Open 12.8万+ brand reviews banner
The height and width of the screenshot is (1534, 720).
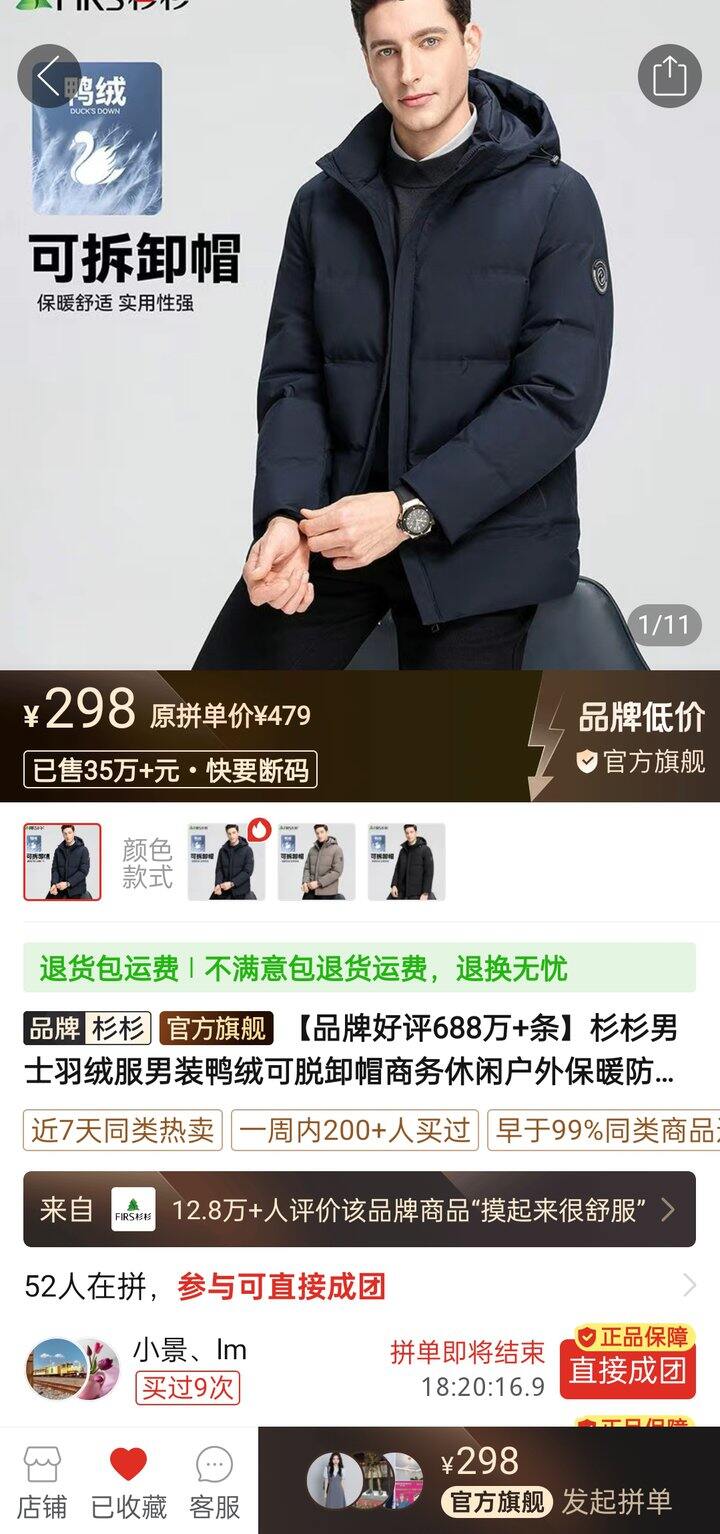click(359, 1210)
